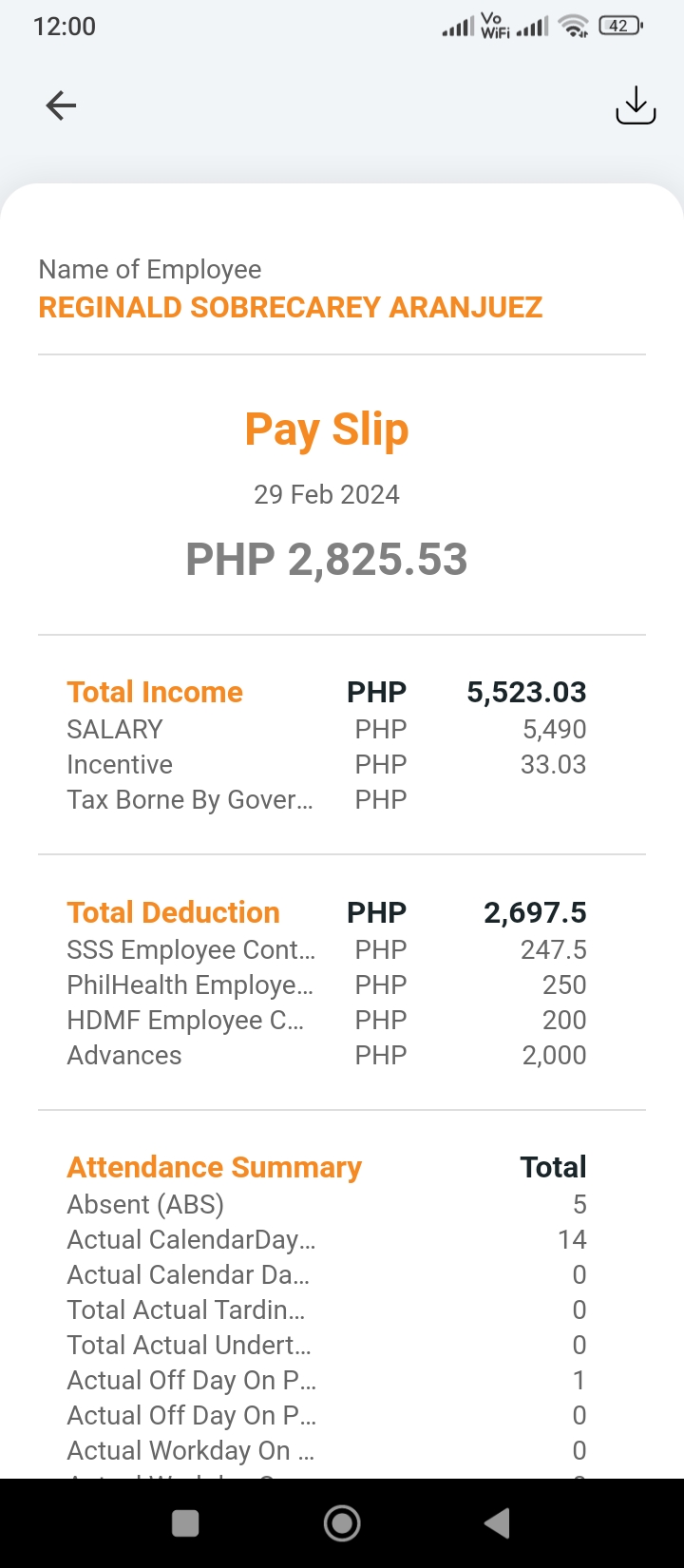
Task: Open recent apps from navigation bar
Action: [185, 1522]
